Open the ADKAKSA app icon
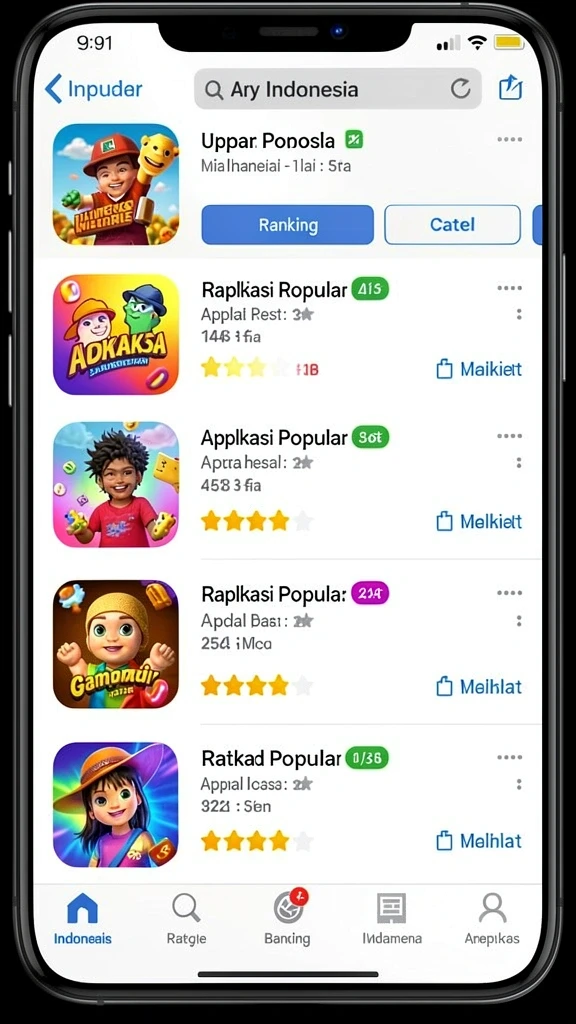The width and height of the screenshot is (576, 1024). 116,335
